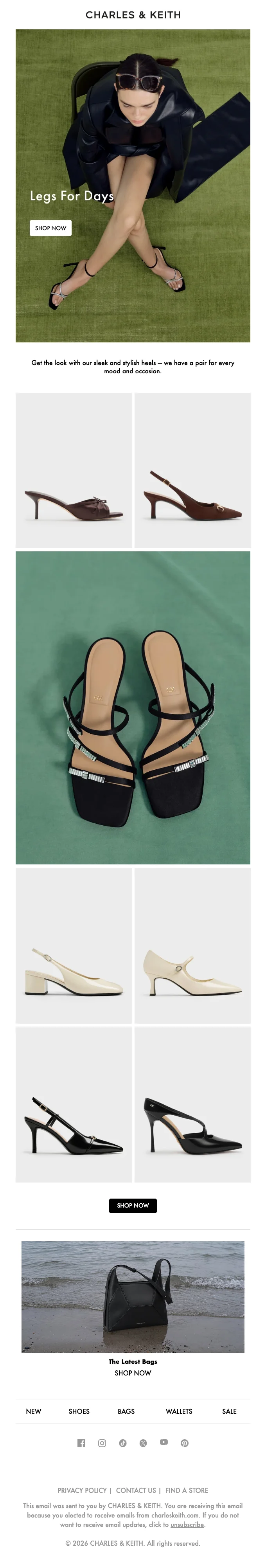
Task: Go to the New category
Action: 34,1411
